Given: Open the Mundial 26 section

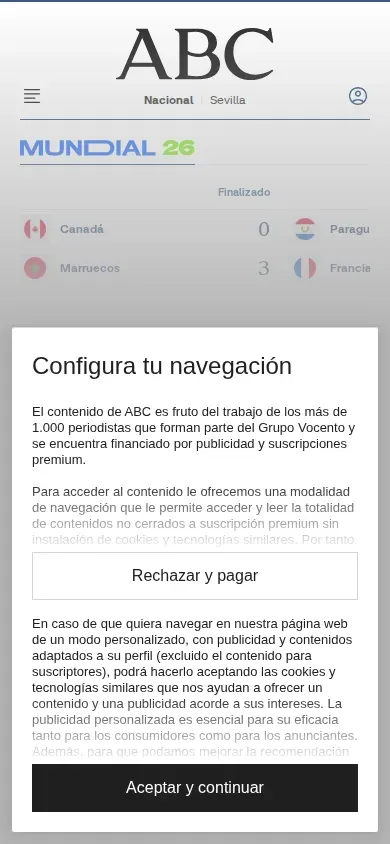Looking at the screenshot, I should pos(107,148).
